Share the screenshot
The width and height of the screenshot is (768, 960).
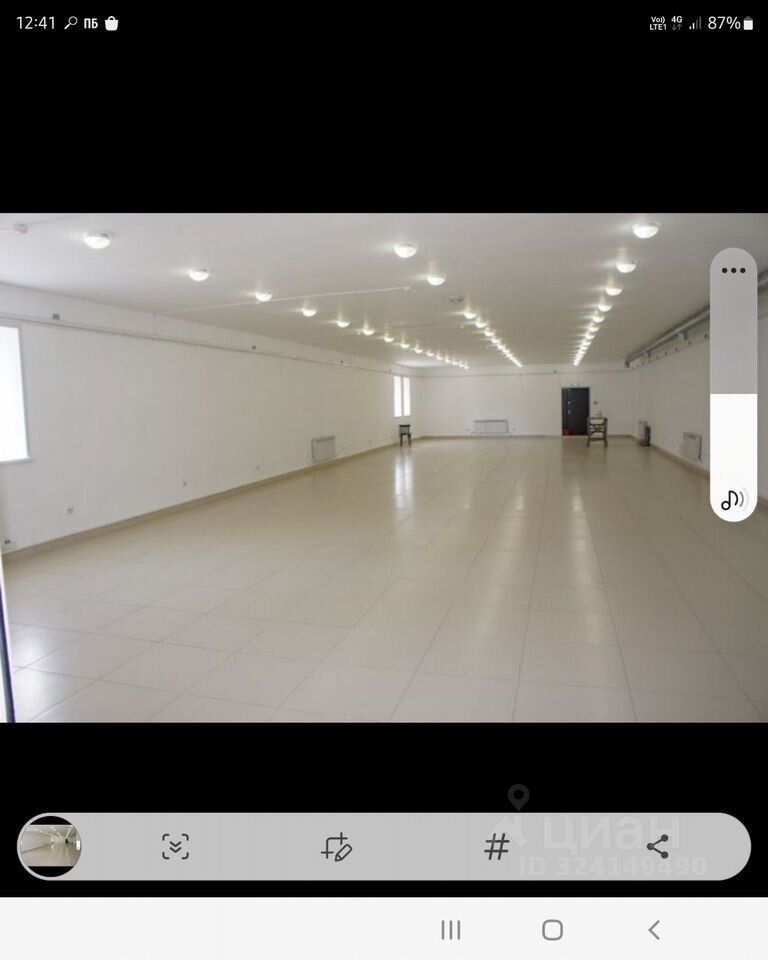[657, 847]
